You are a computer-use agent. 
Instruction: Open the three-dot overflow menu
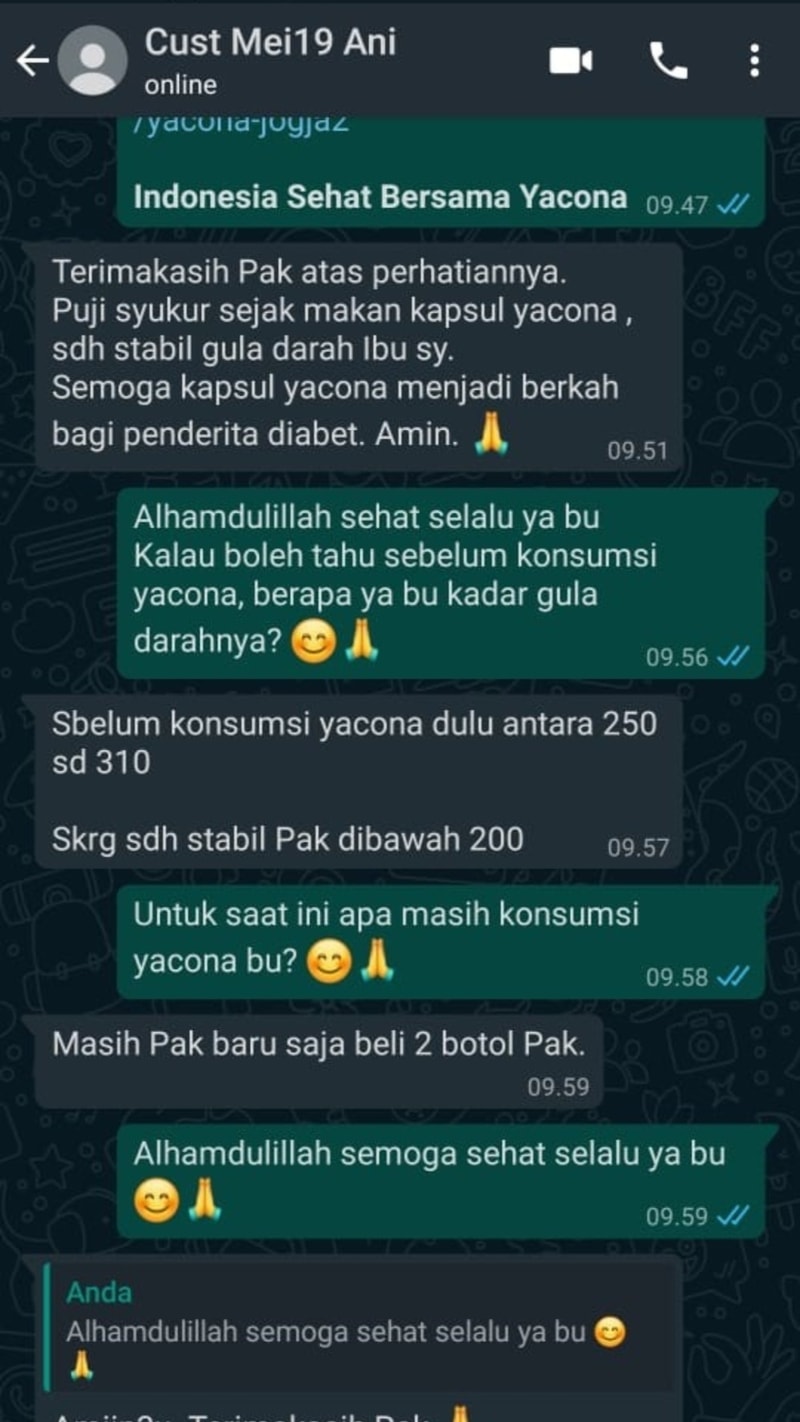point(754,62)
